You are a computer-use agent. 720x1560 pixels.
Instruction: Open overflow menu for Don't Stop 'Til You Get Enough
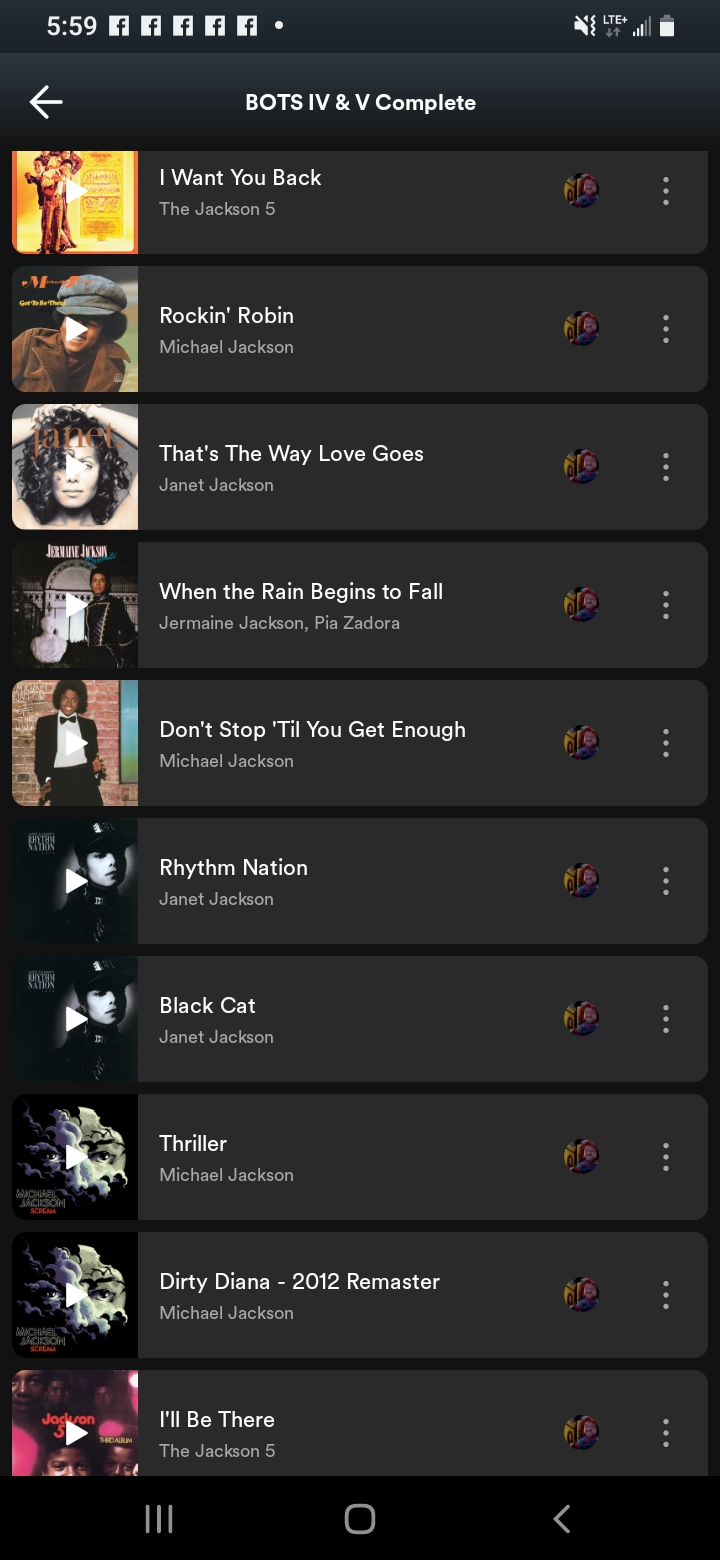coord(665,743)
